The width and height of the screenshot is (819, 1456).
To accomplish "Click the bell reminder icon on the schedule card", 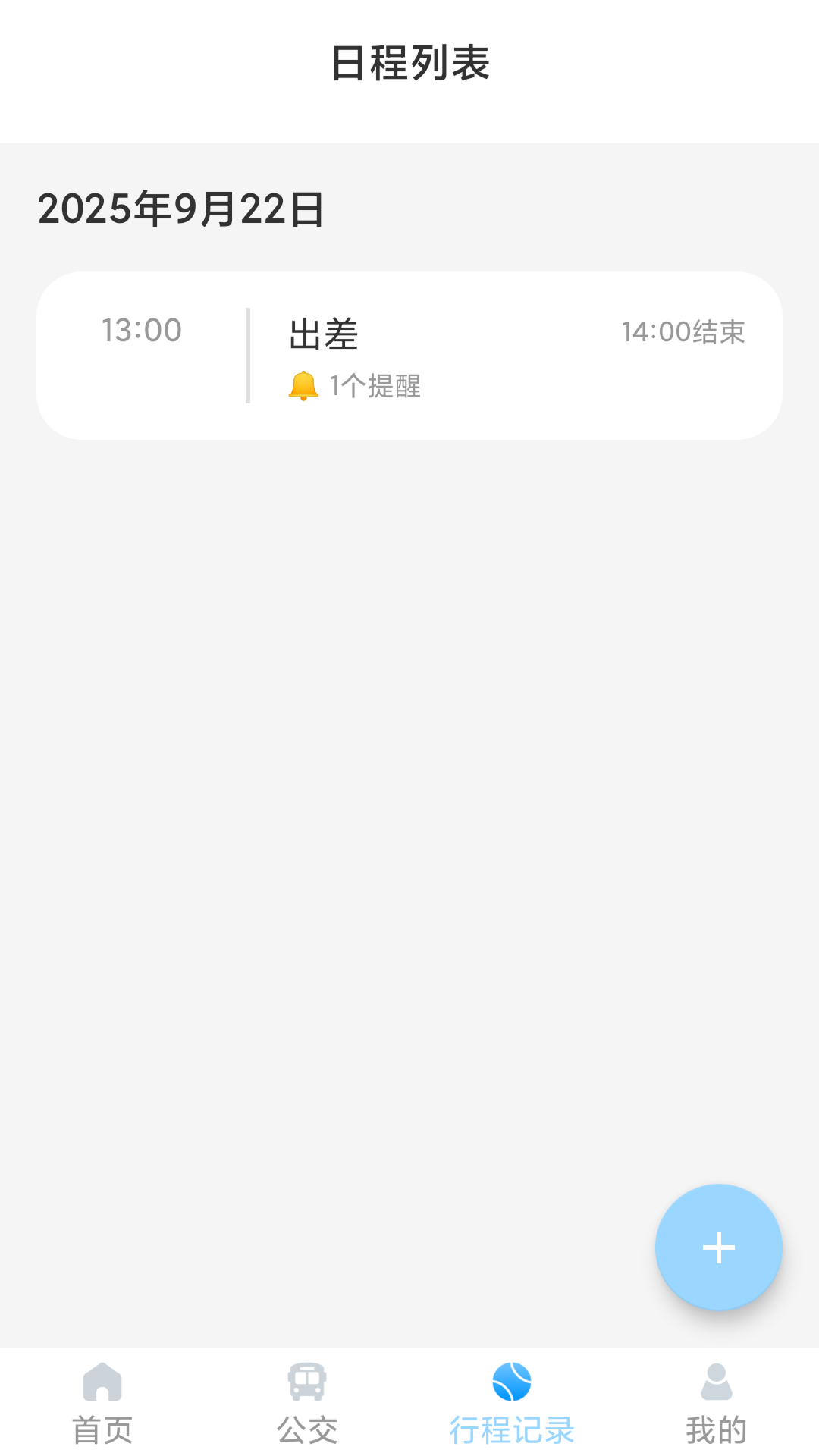I will point(303,385).
